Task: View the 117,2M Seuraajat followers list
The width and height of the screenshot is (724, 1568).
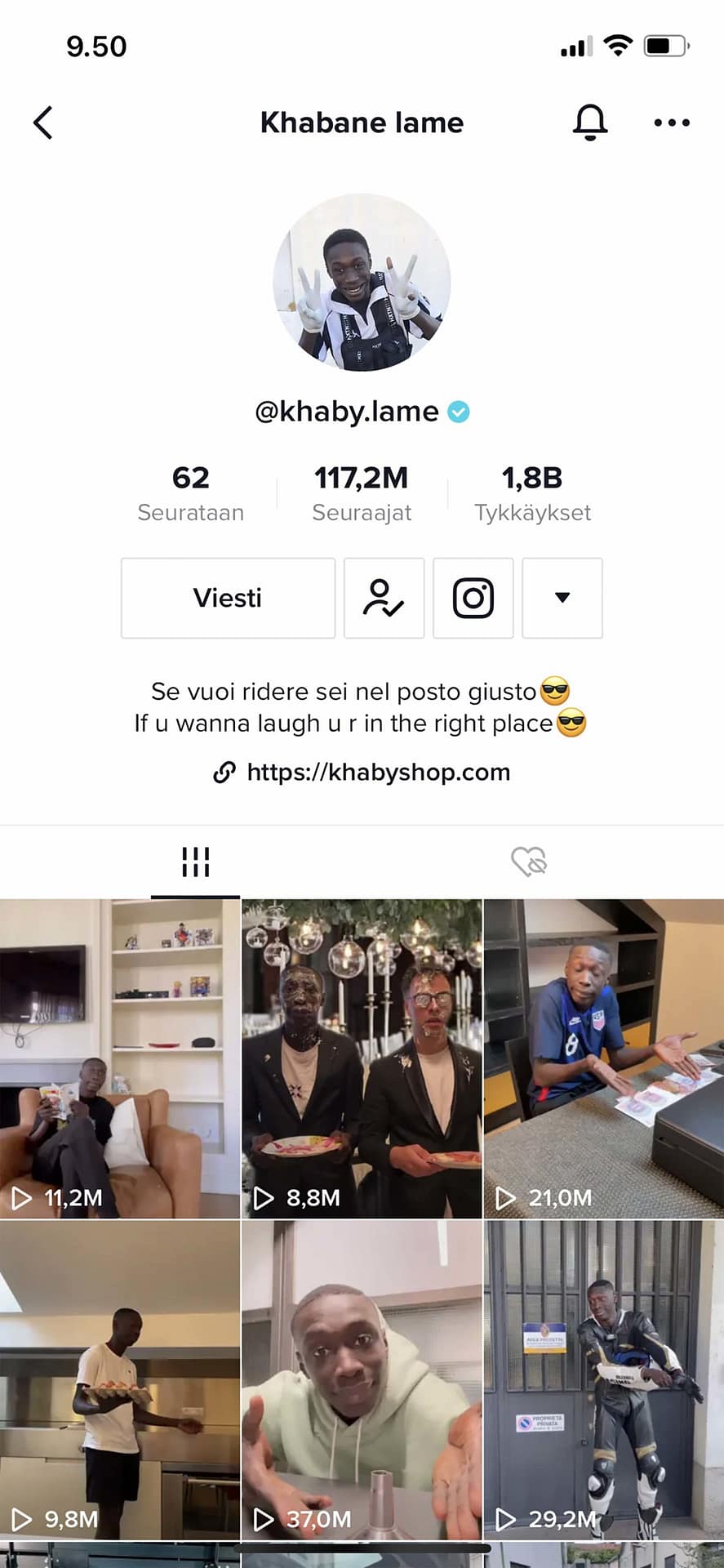Action: [x=362, y=493]
